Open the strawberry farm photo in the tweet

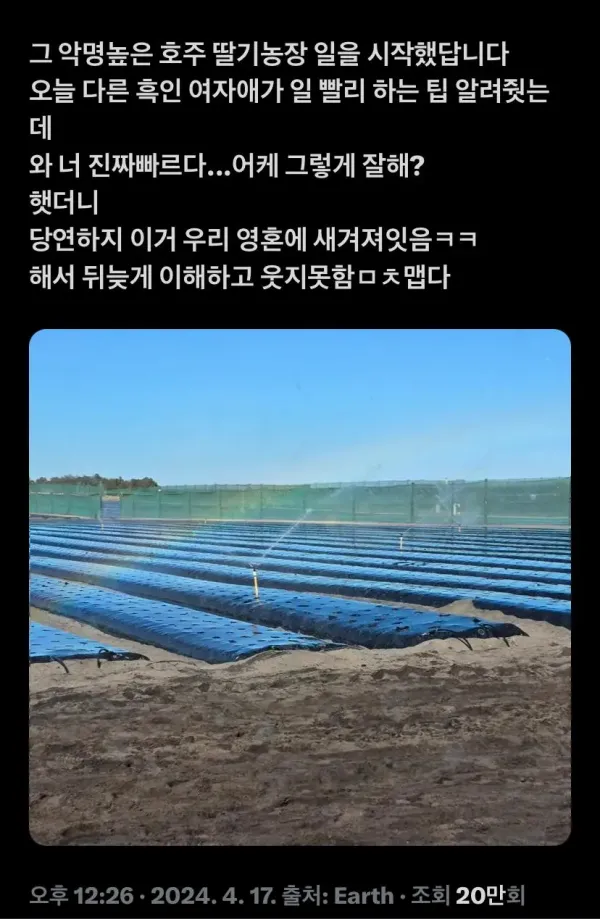coord(300,587)
